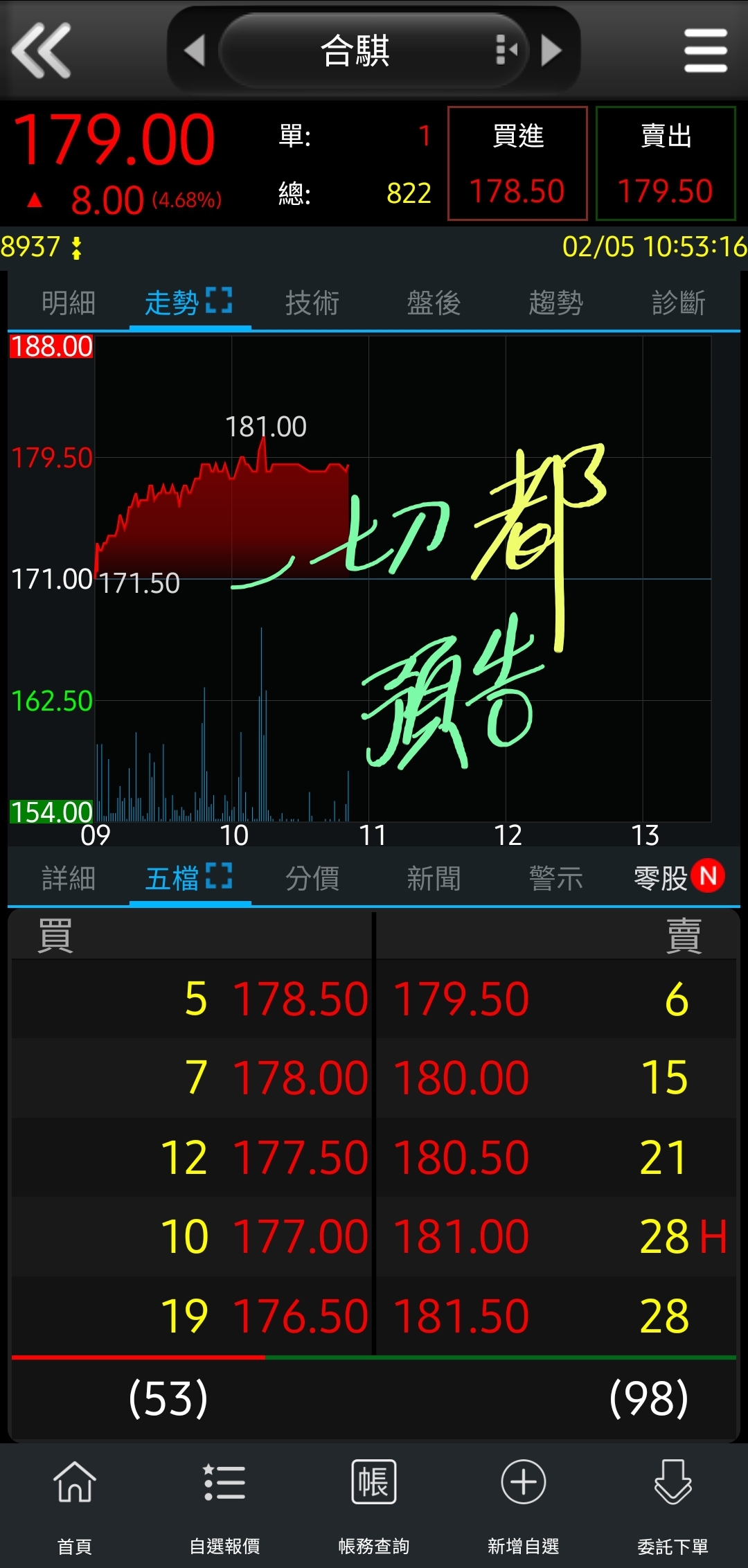The width and height of the screenshot is (748, 1568).
Task: Tap the 賣出 179.50 button
Action: [x=666, y=163]
